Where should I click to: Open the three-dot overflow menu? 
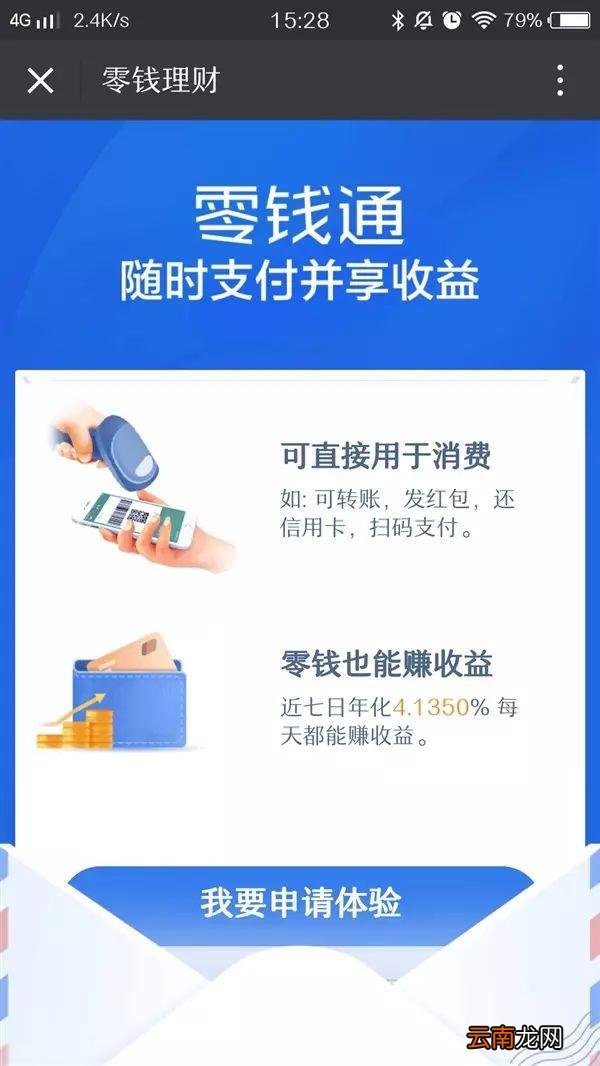(560, 80)
